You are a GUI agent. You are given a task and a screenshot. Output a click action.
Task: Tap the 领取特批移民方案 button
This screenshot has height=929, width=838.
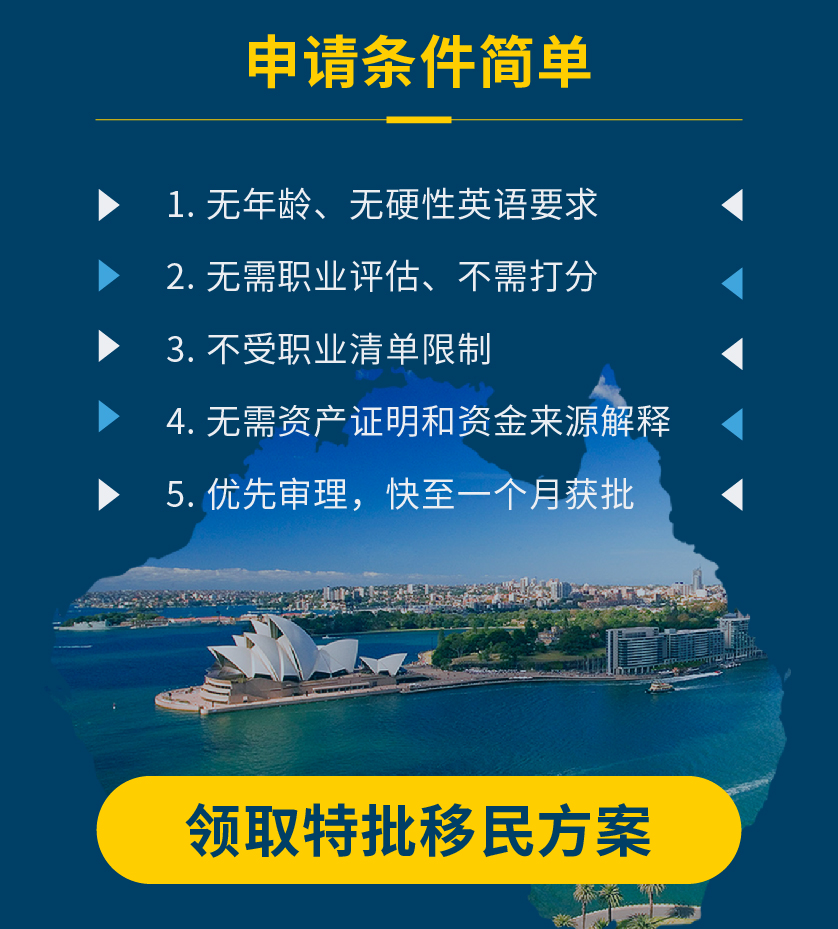[x=419, y=829]
